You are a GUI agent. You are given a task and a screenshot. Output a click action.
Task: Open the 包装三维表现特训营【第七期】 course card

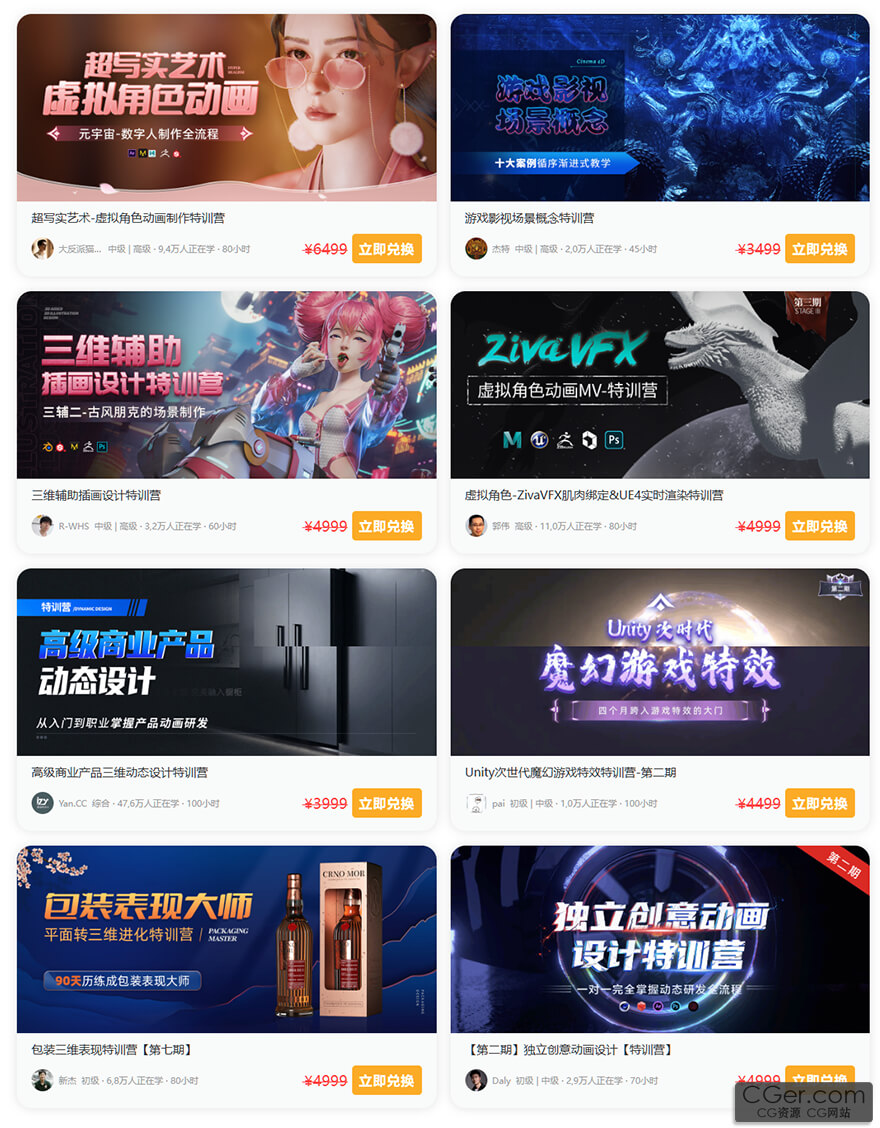click(226, 939)
